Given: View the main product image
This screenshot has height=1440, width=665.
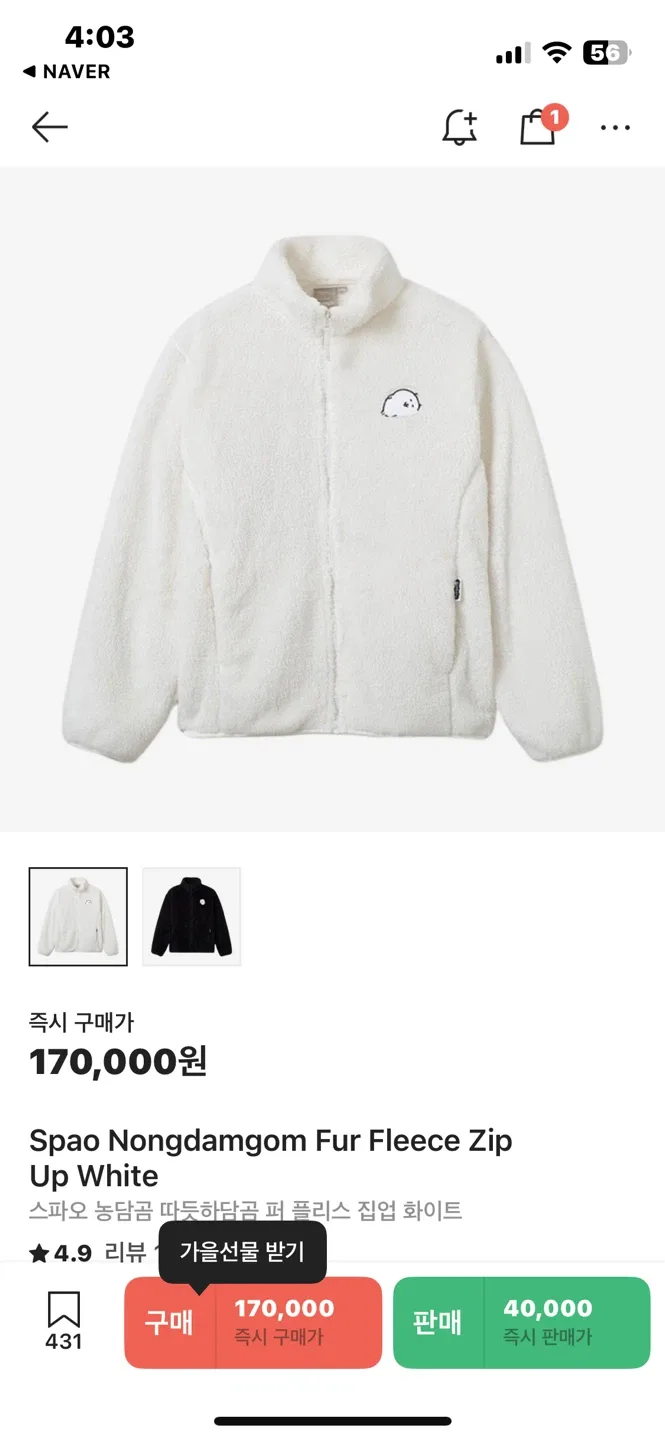Looking at the screenshot, I should [x=332, y=498].
